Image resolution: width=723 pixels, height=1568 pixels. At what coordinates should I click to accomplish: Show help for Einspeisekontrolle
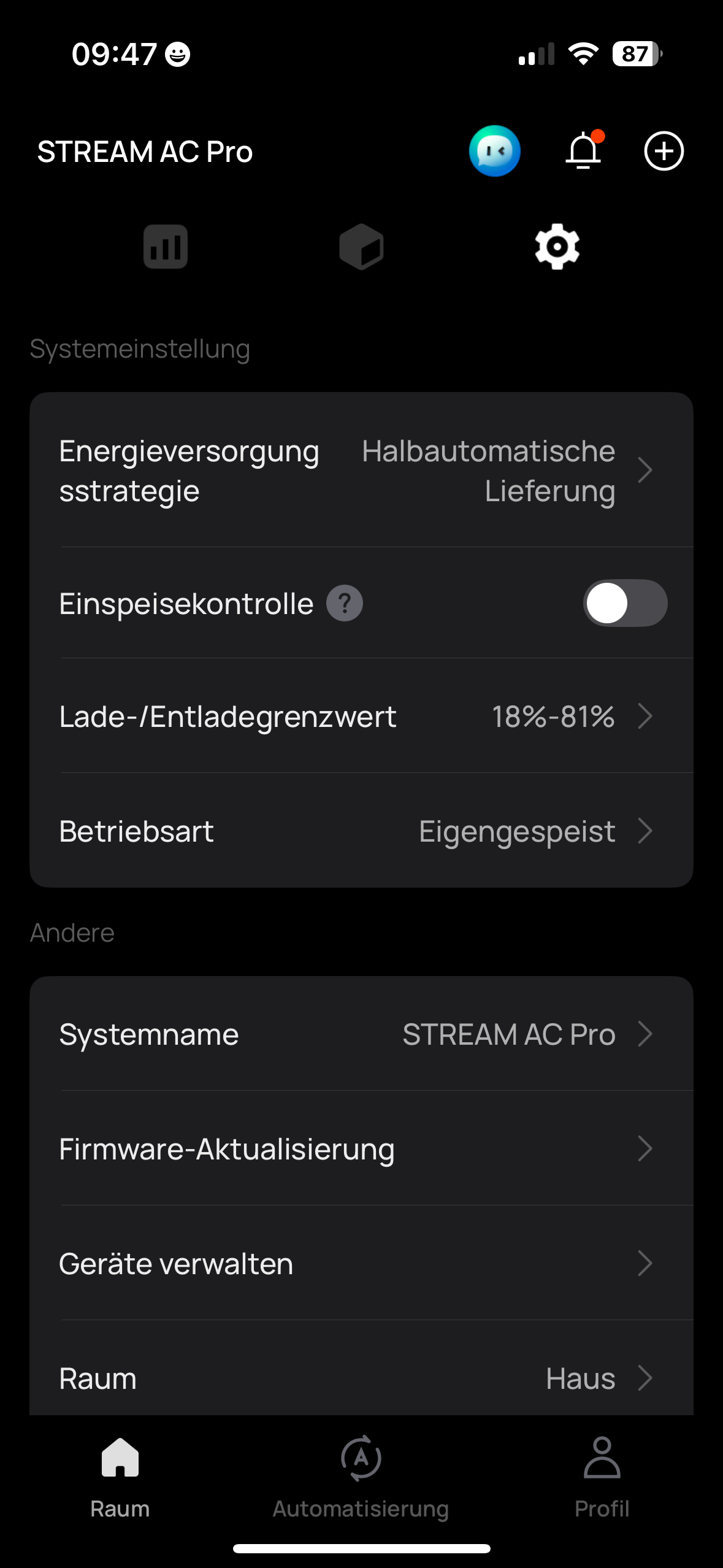tap(345, 604)
